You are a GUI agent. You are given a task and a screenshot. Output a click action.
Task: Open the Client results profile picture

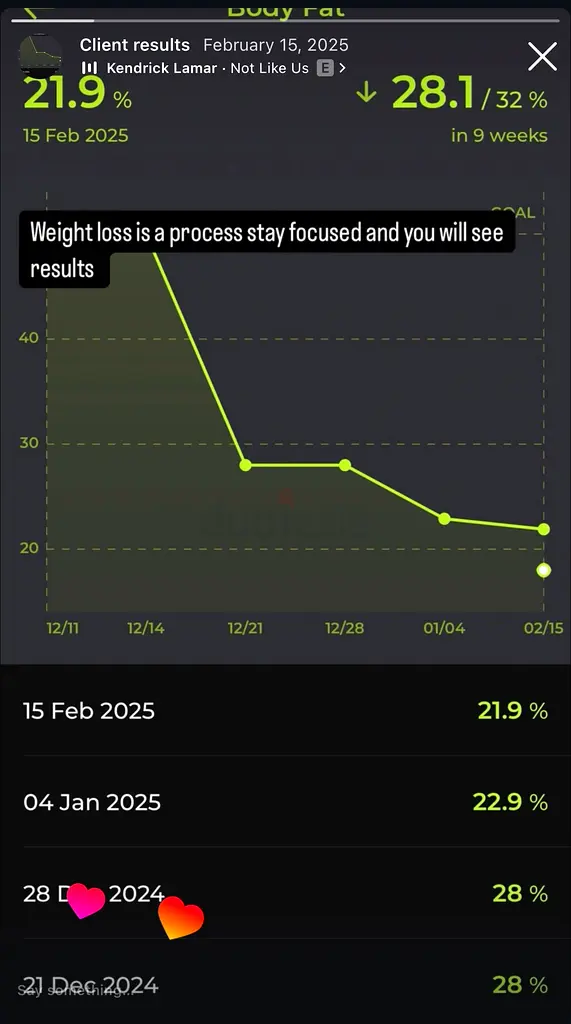click(40, 56)
